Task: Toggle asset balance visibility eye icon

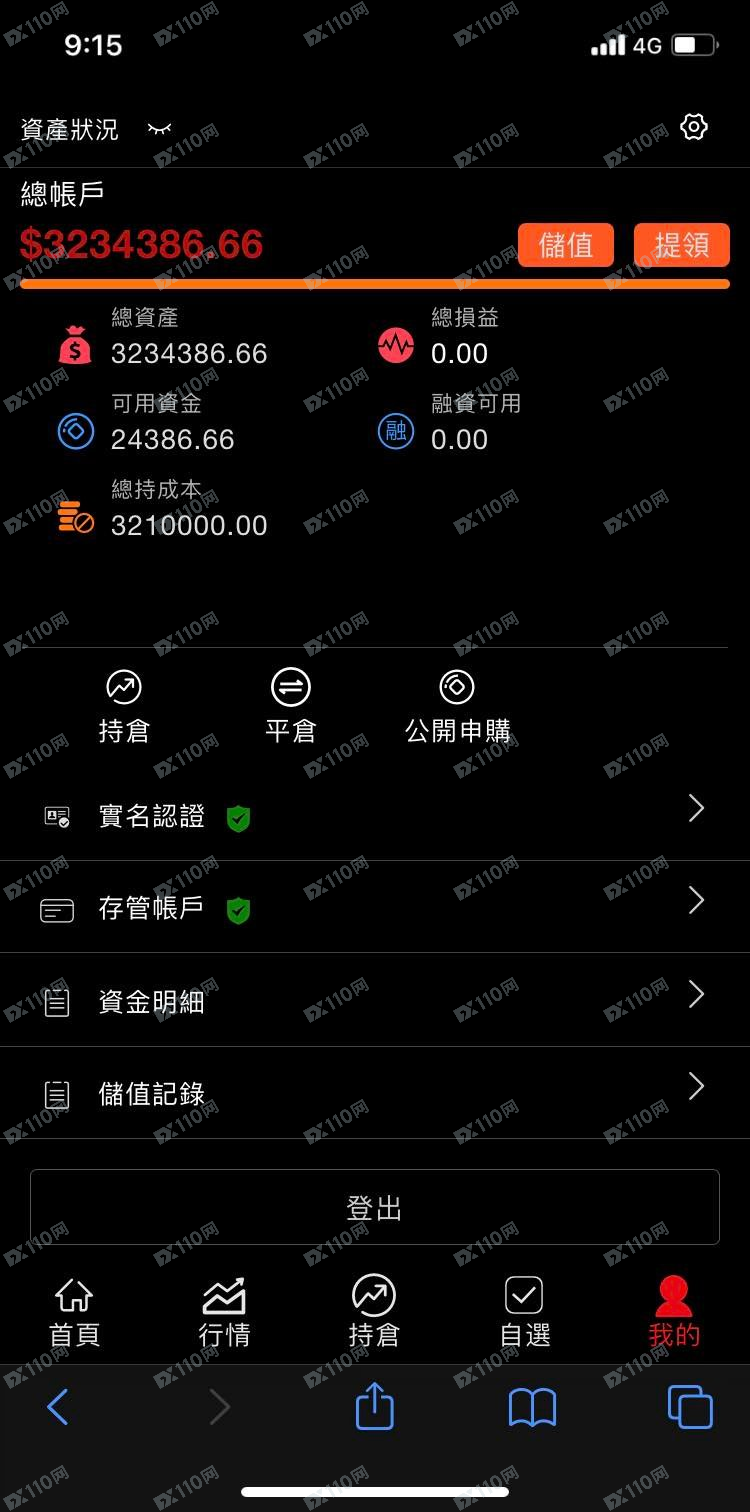Action: (x=160, y=129)
